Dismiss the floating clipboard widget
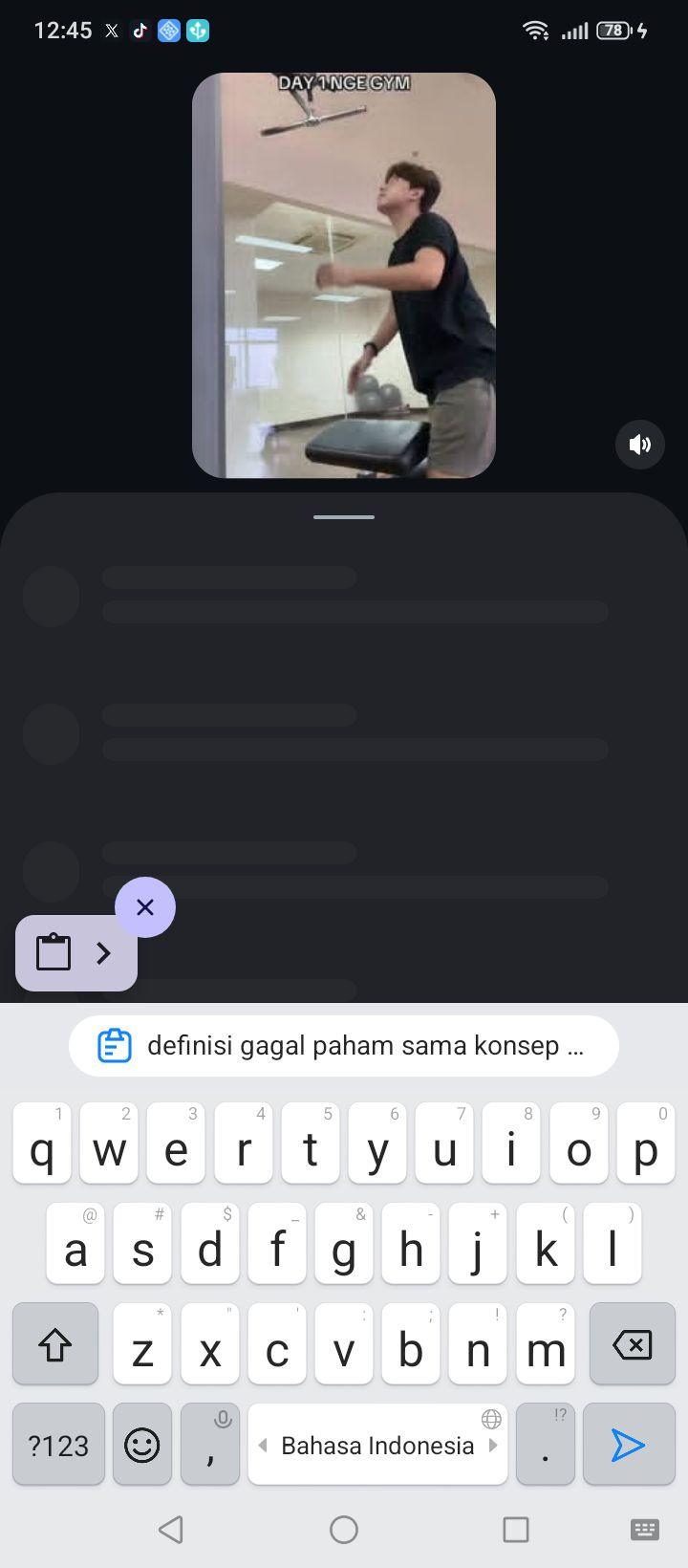Screen dimensions: 688x1568 click(x=145, y=907)
